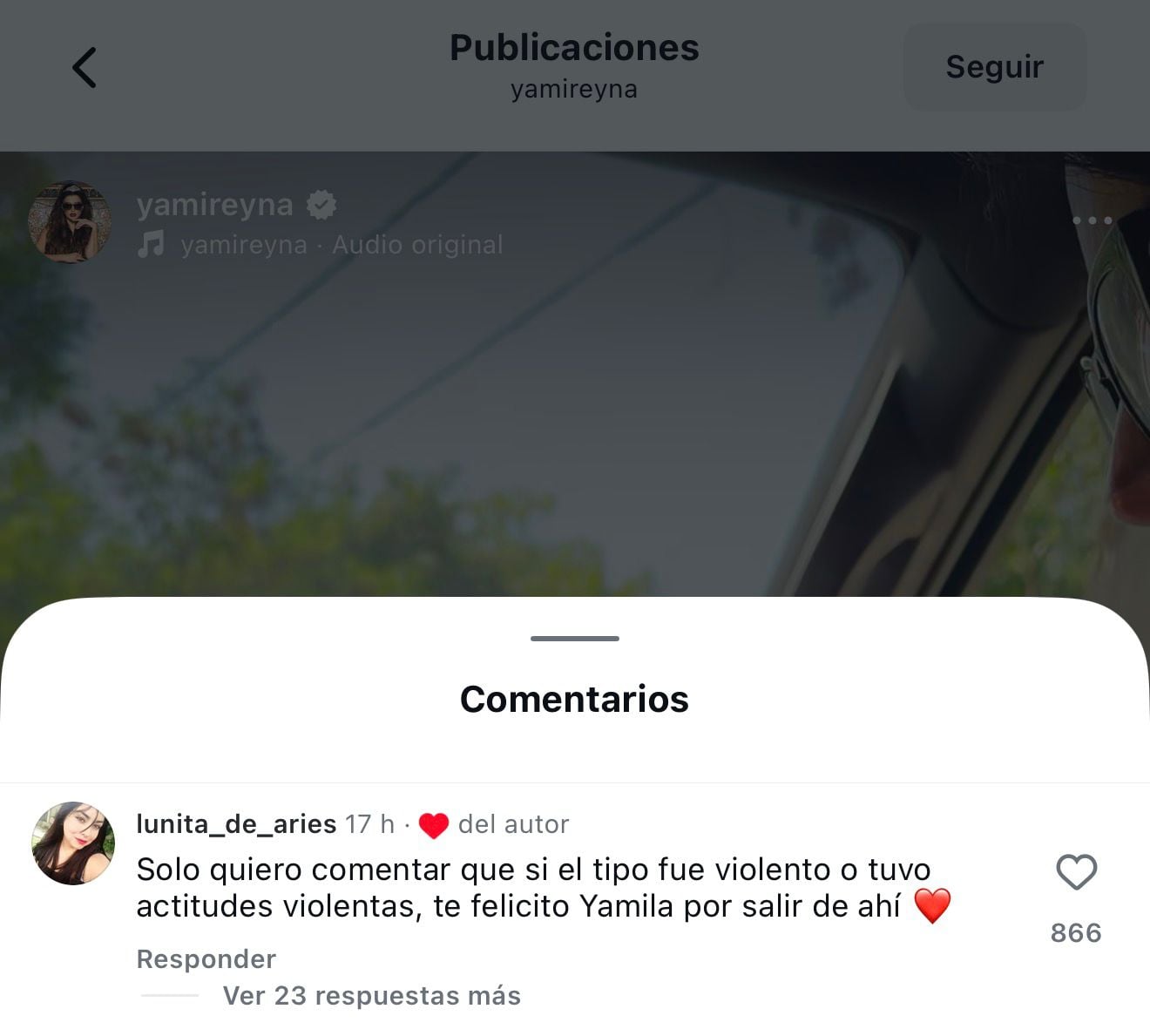This screenshot has width=1150, height=1036.
Task: Expand Ver 23 respuestas más
Action: pos(371,996)
